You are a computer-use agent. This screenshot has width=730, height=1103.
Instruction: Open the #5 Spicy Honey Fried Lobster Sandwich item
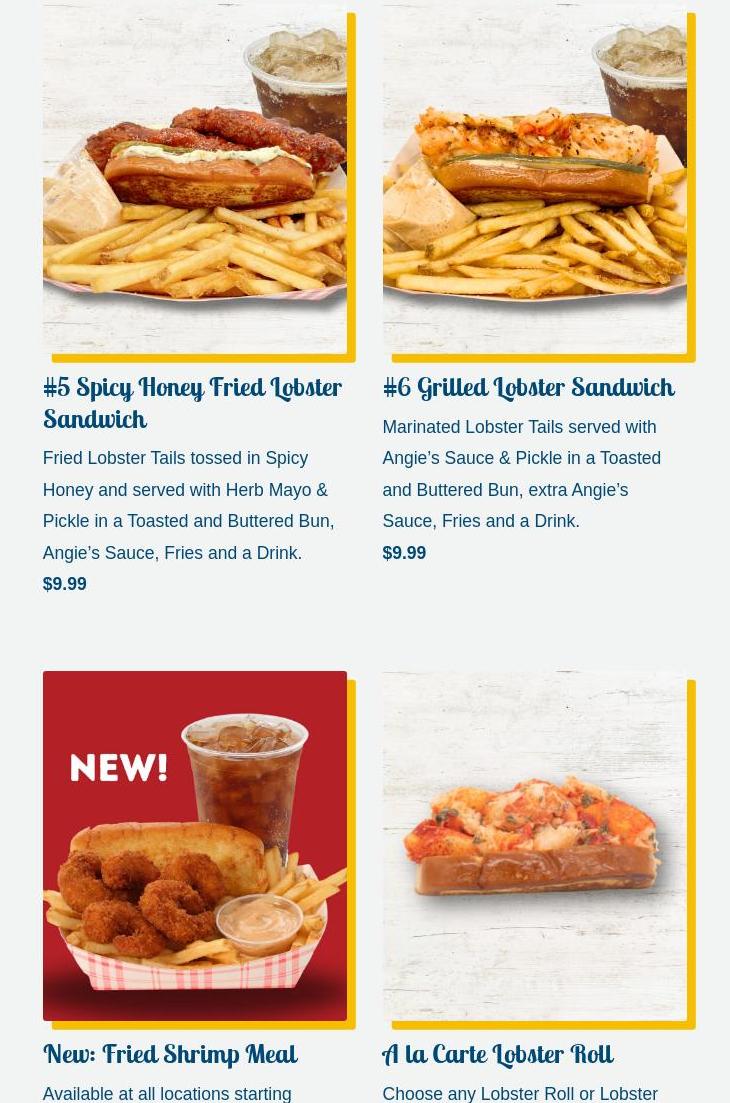click(192, 402)
